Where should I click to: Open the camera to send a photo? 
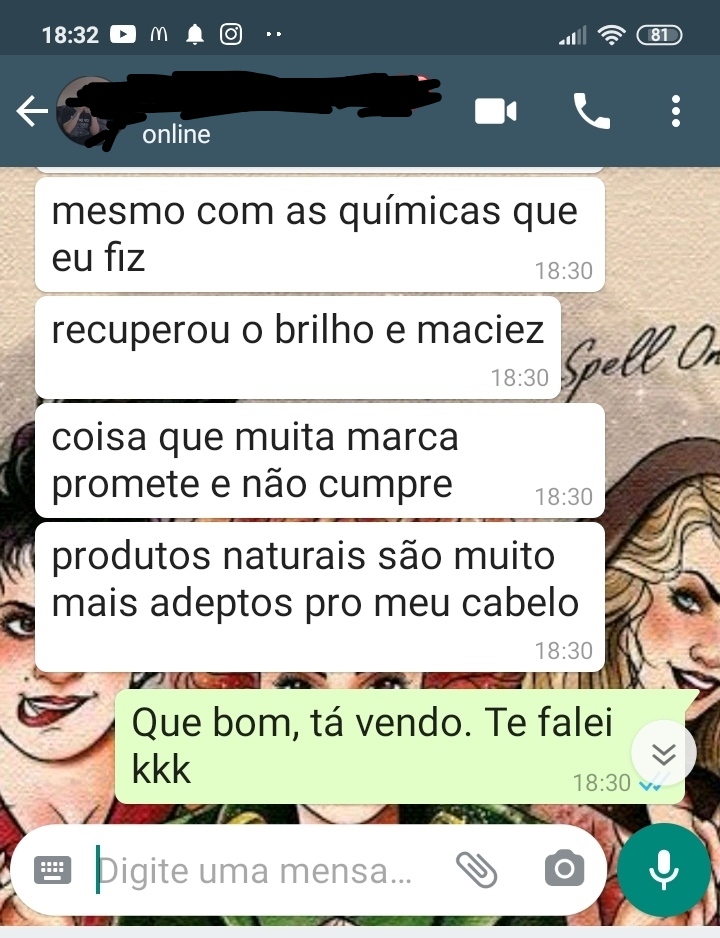[565, 871]
